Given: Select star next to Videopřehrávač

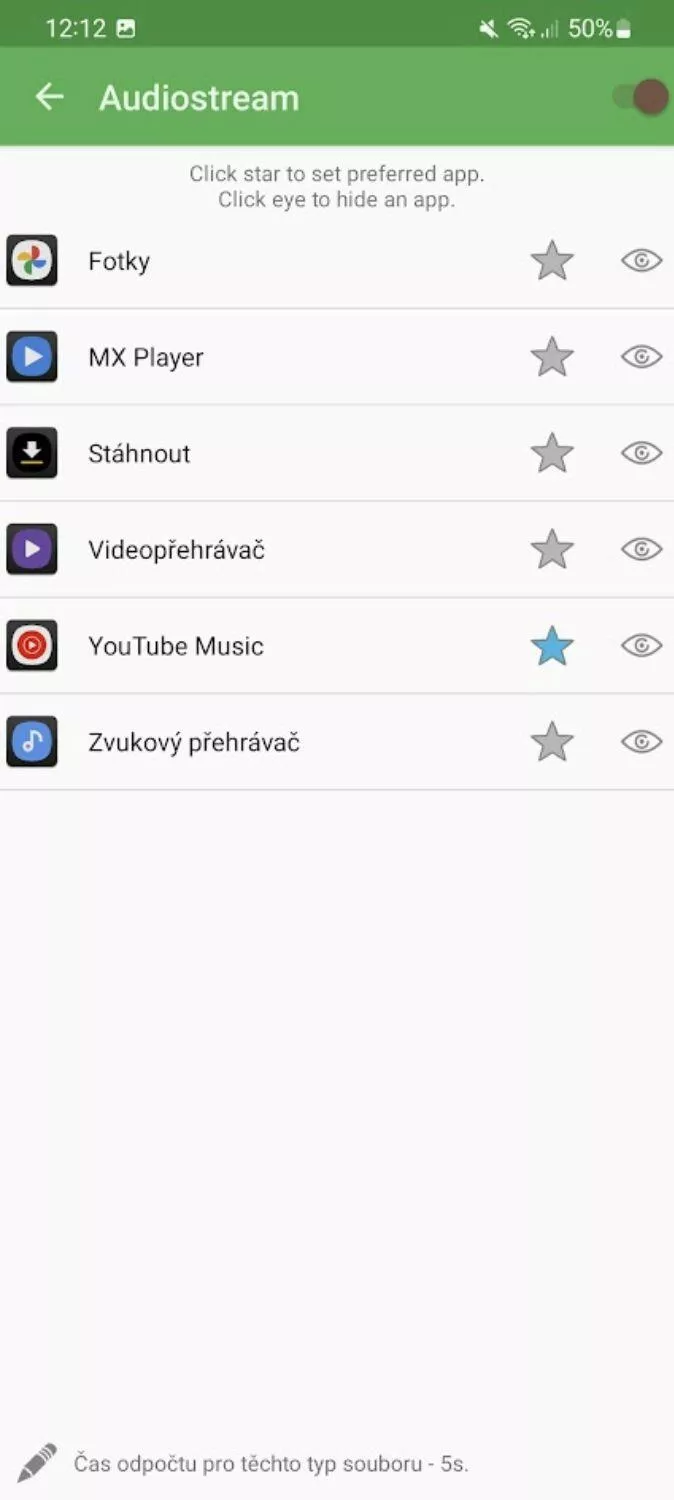Looking at the screenshot, I should [x=552, y=549].
